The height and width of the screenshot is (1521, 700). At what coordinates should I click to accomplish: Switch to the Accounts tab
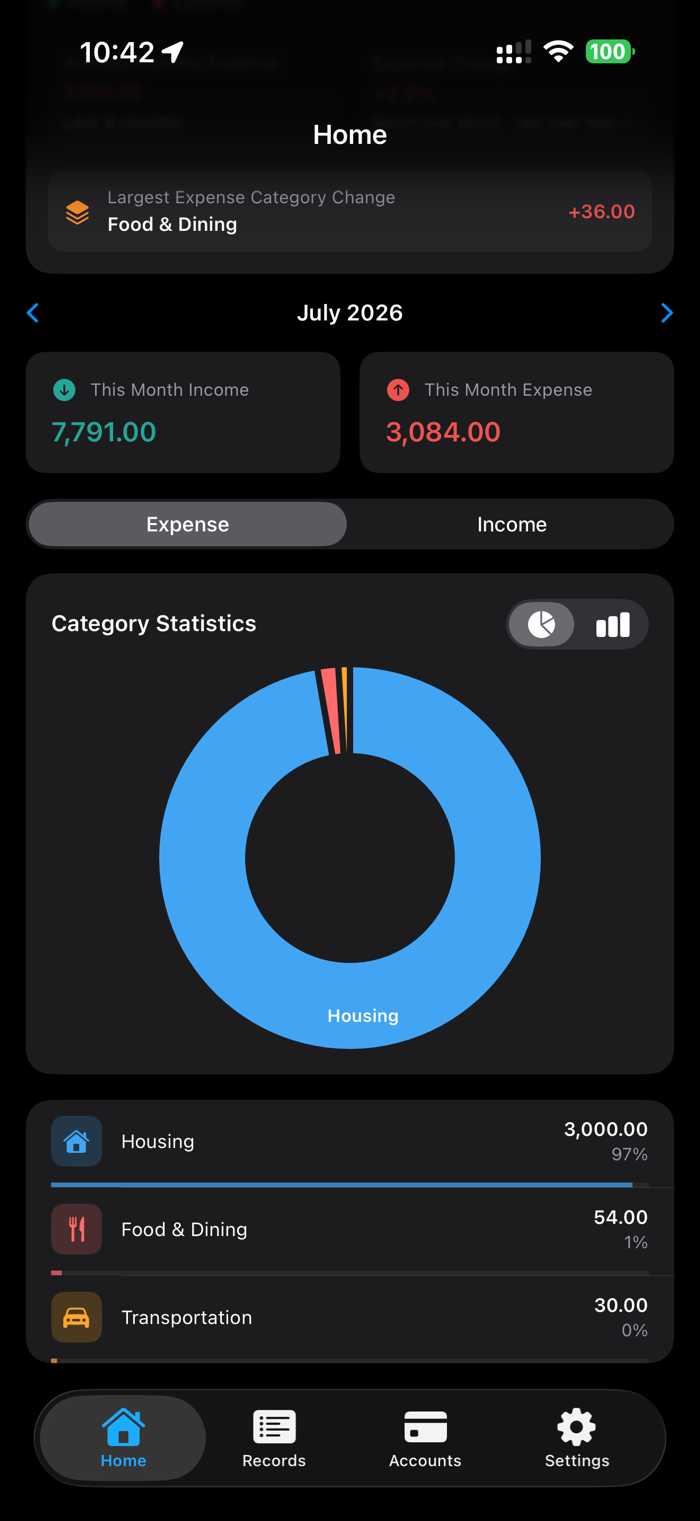[425, 1438]
